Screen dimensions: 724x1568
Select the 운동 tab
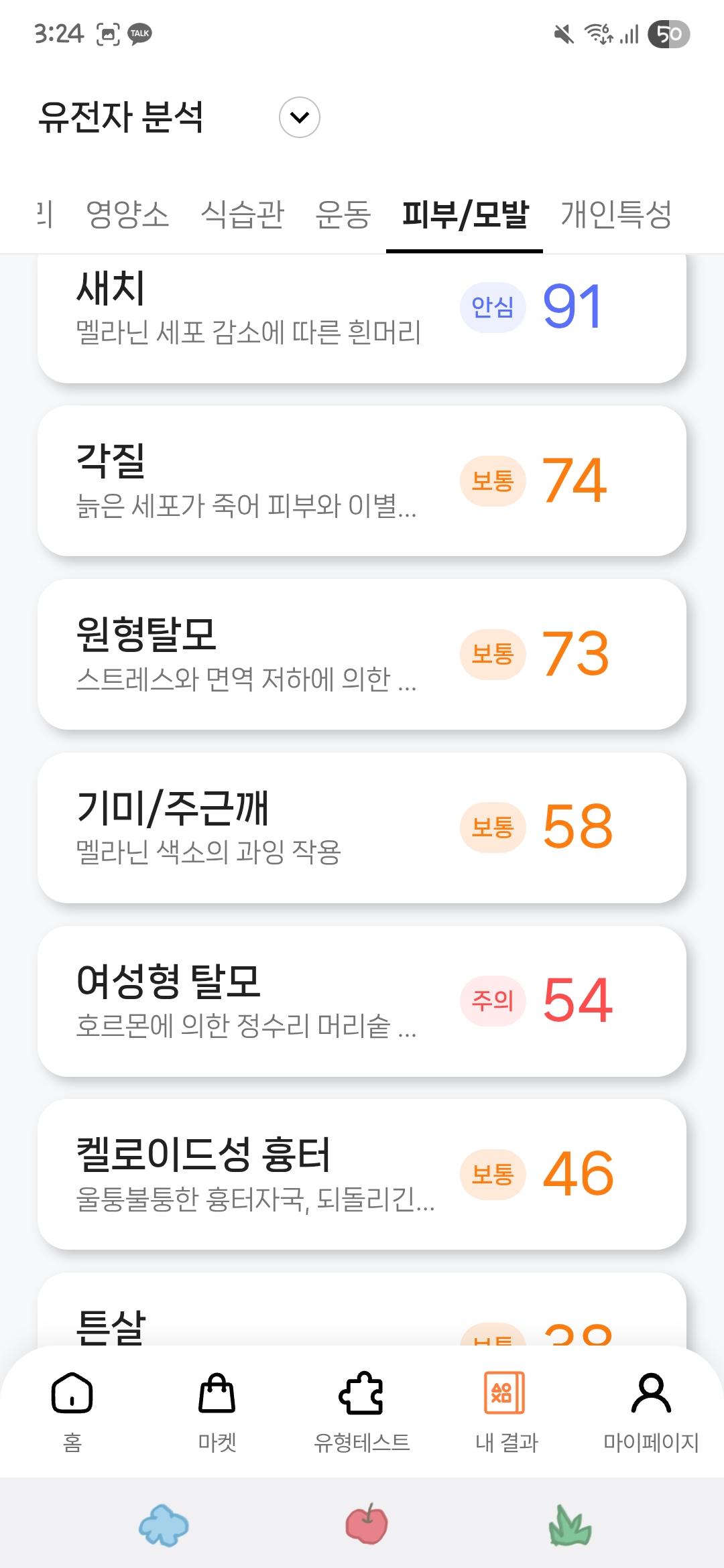tap(343, 214)
